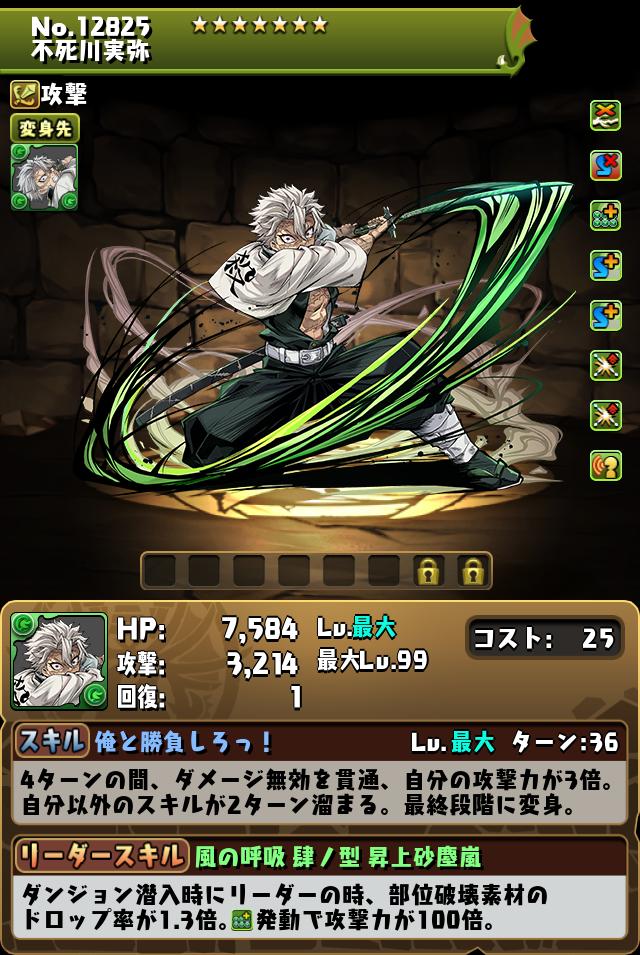Tap the top awakening skill icon
Image resolution: width=640 pixels, height=955 pixels.
[x=605, y=115]
